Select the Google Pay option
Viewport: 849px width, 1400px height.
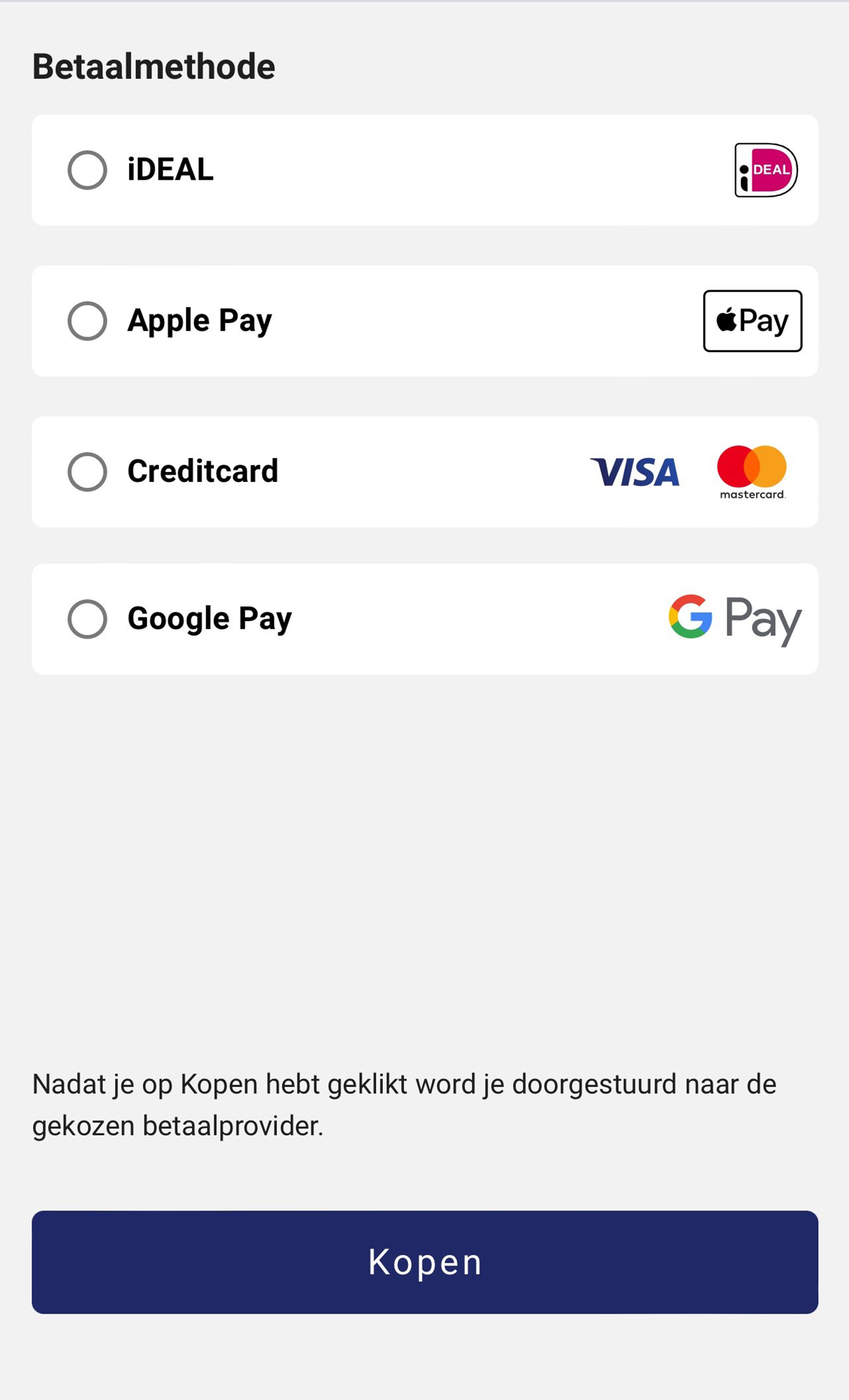click(87, 619)
